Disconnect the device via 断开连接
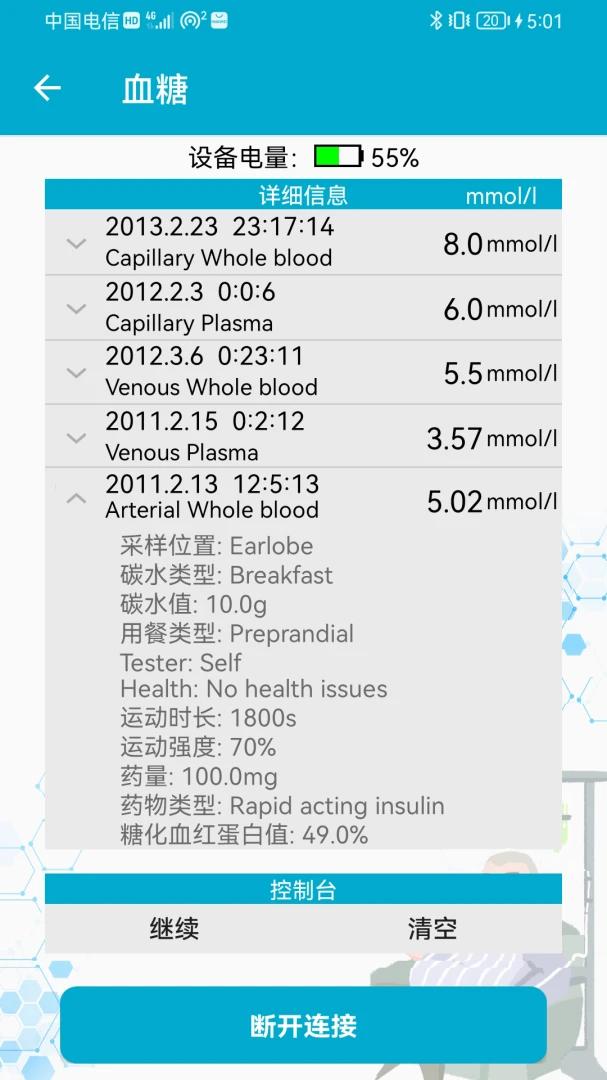 [303, 1025]
